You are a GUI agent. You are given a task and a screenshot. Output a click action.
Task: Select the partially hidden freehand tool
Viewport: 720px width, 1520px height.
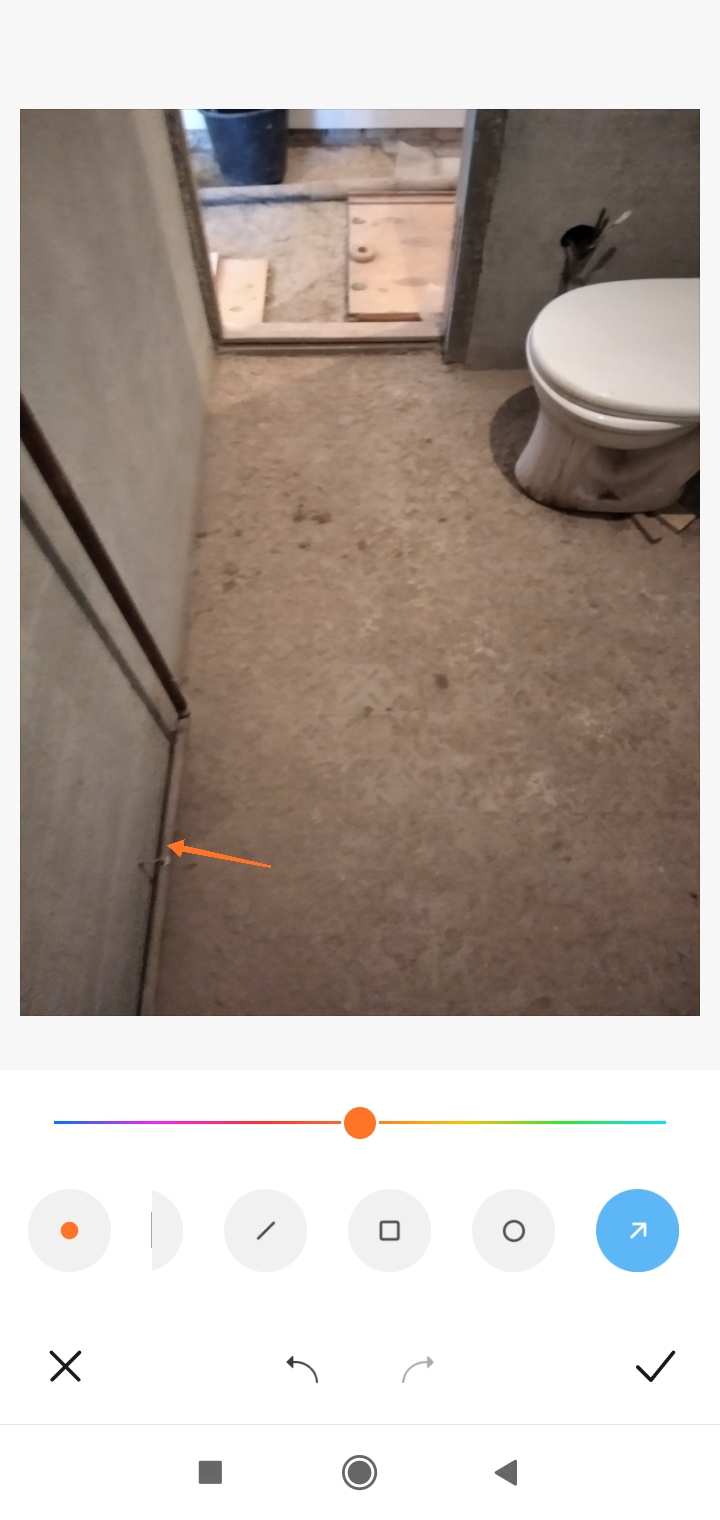pyautogui.click(x=166, y=1231)
